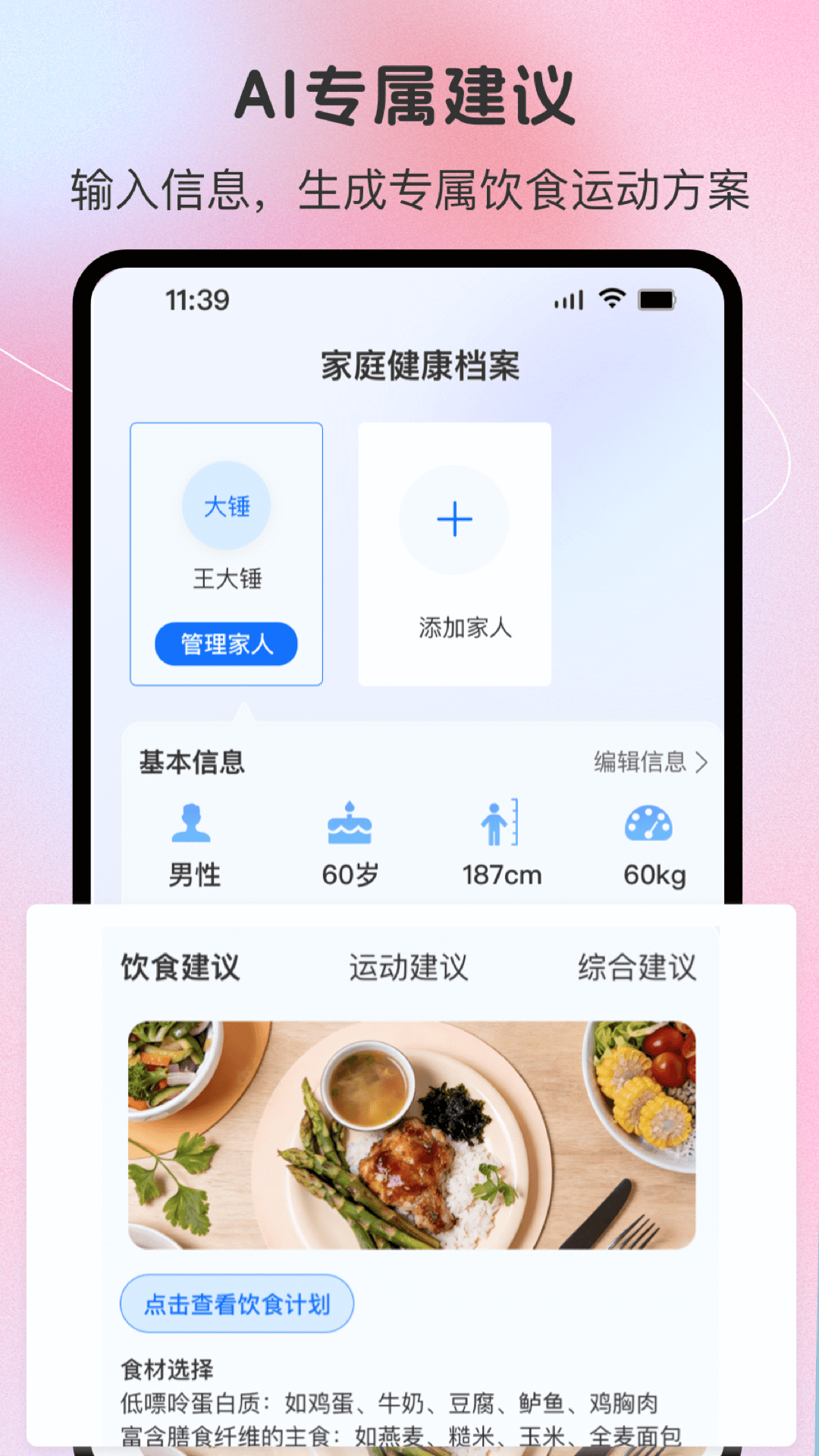Tap 点击查看饮食计划 to view diet plan
This screenshot has height=1456, width=819.
click(236, 1302)
